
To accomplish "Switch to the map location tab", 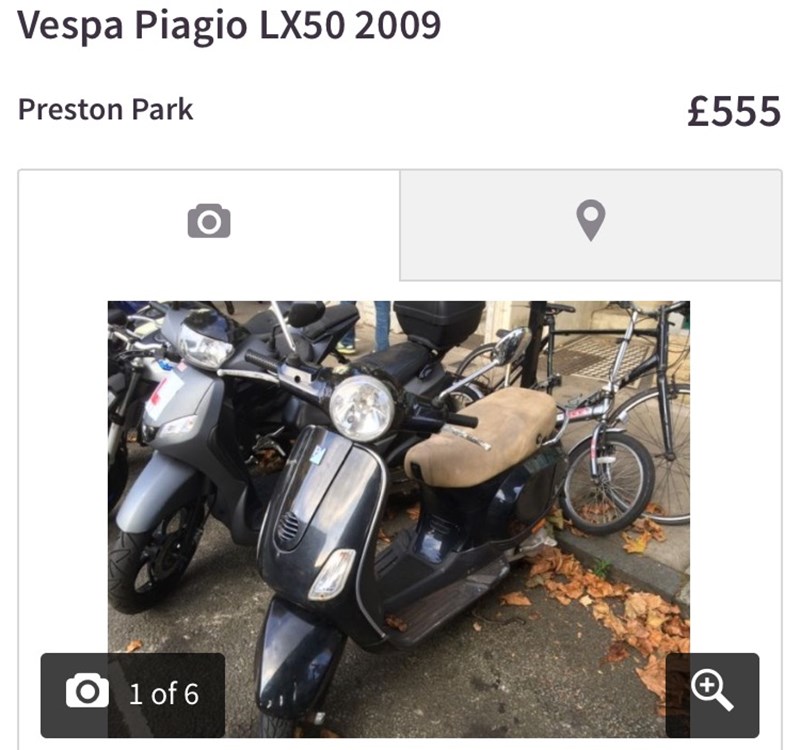I will [x=591, y=221].
